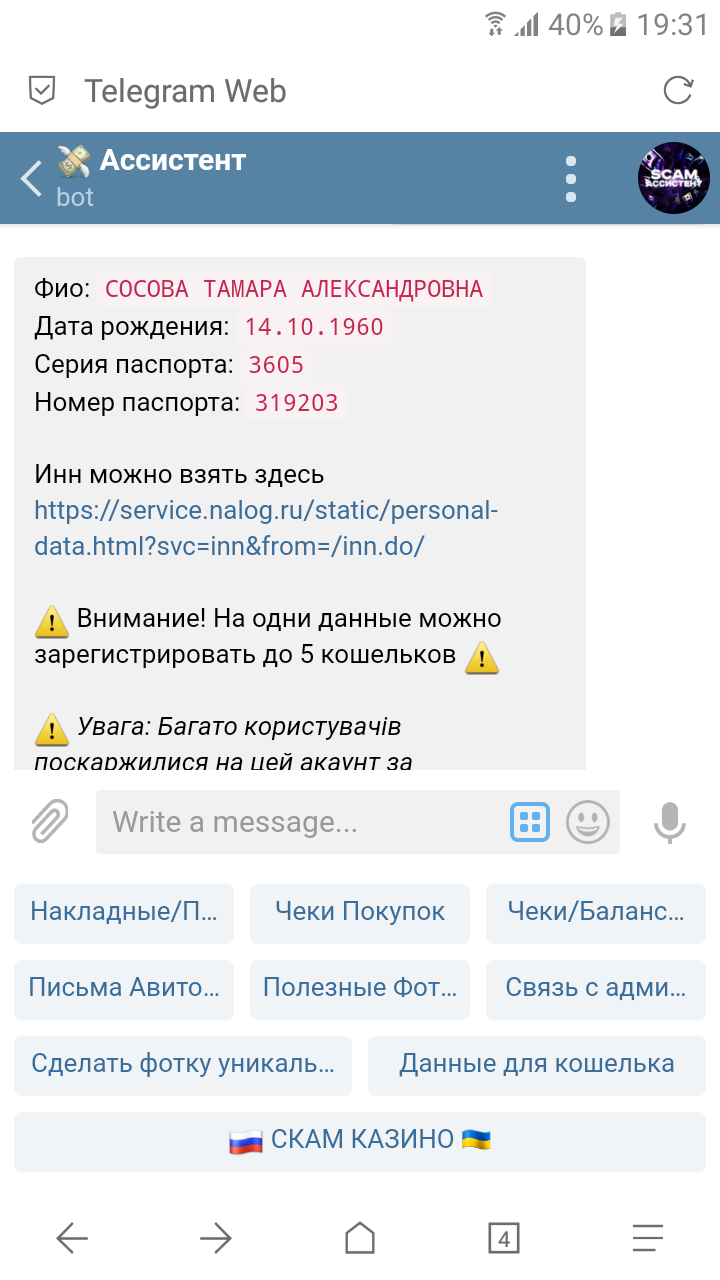The image size is (720, 1280).
Task: Focus the Write a message field
Action: [300, 822]
